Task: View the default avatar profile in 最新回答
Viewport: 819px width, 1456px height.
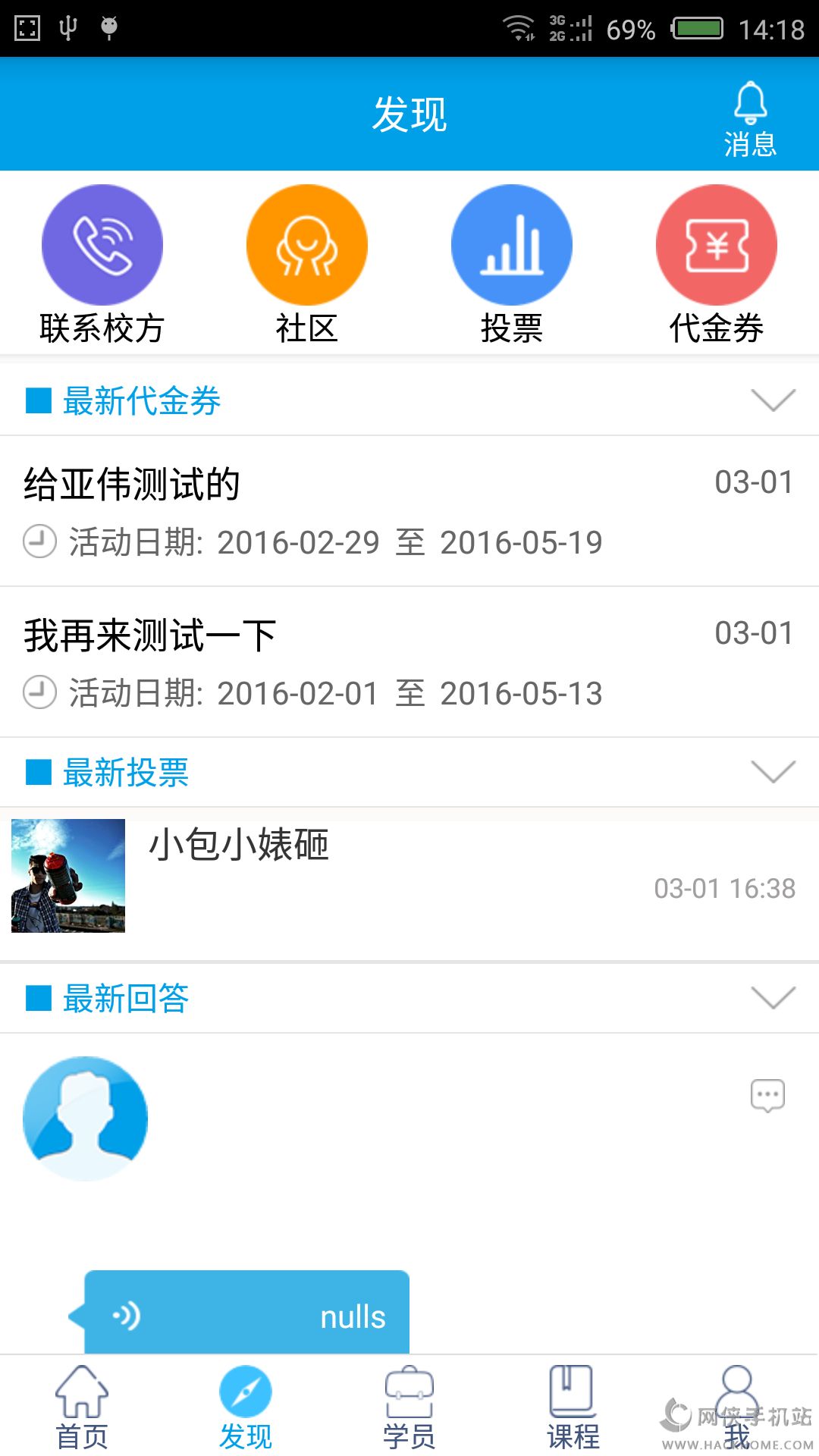Action: click(x=85, y=1119)
